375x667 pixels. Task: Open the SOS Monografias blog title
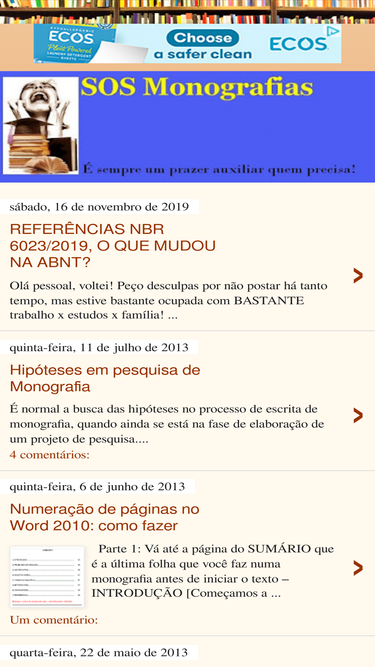click(197, 88)
